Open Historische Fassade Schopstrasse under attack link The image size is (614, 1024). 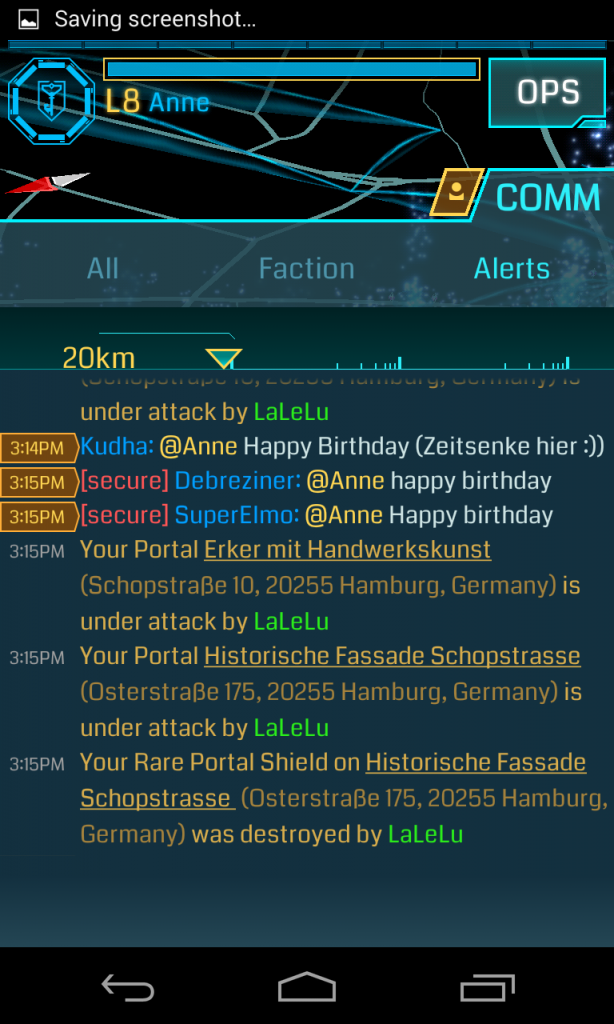click(x=392, y=656)
